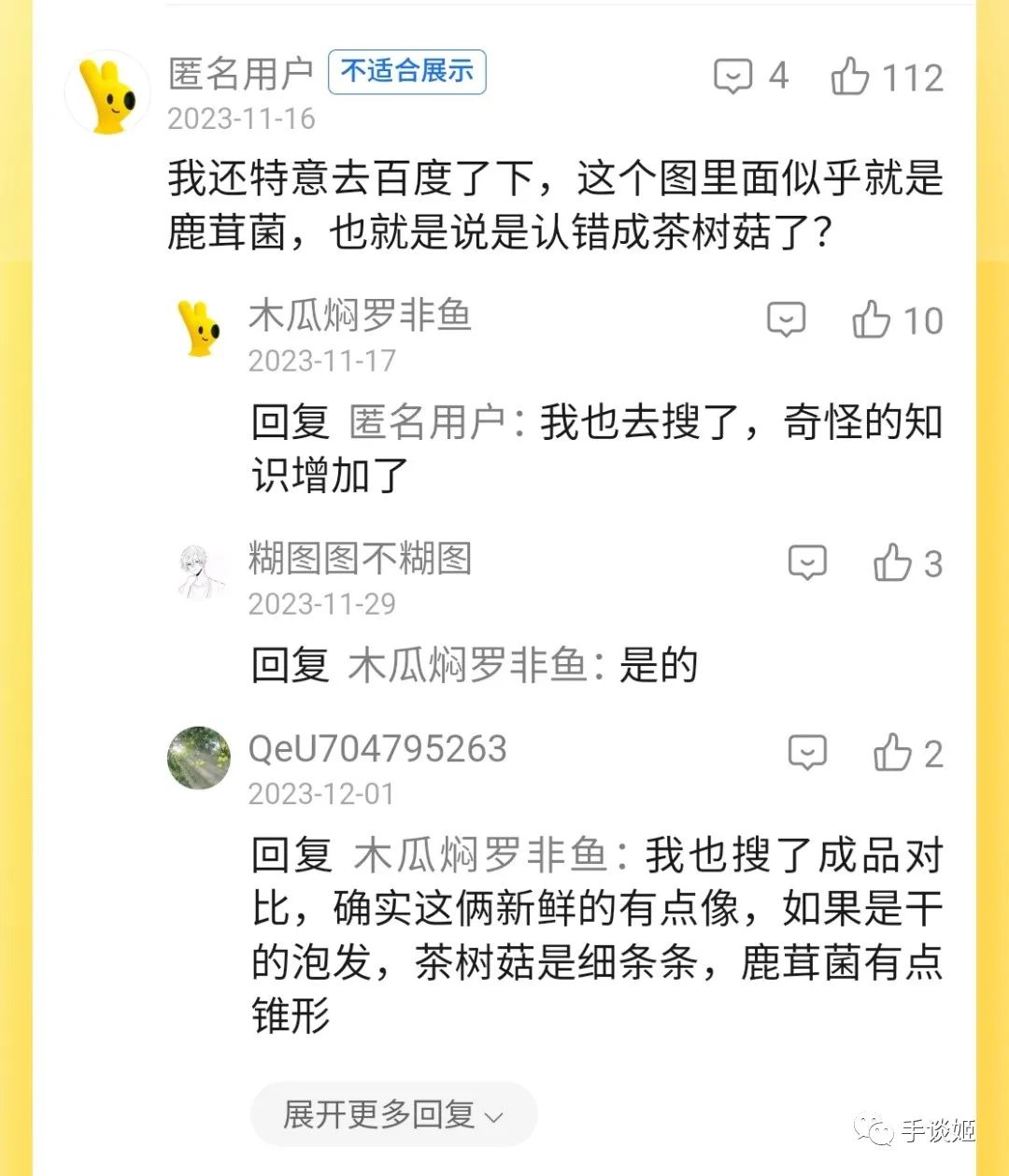Open QeU704795263's profile avatar
This screenshot has height=1176, width=1009.
coord(199,758)
